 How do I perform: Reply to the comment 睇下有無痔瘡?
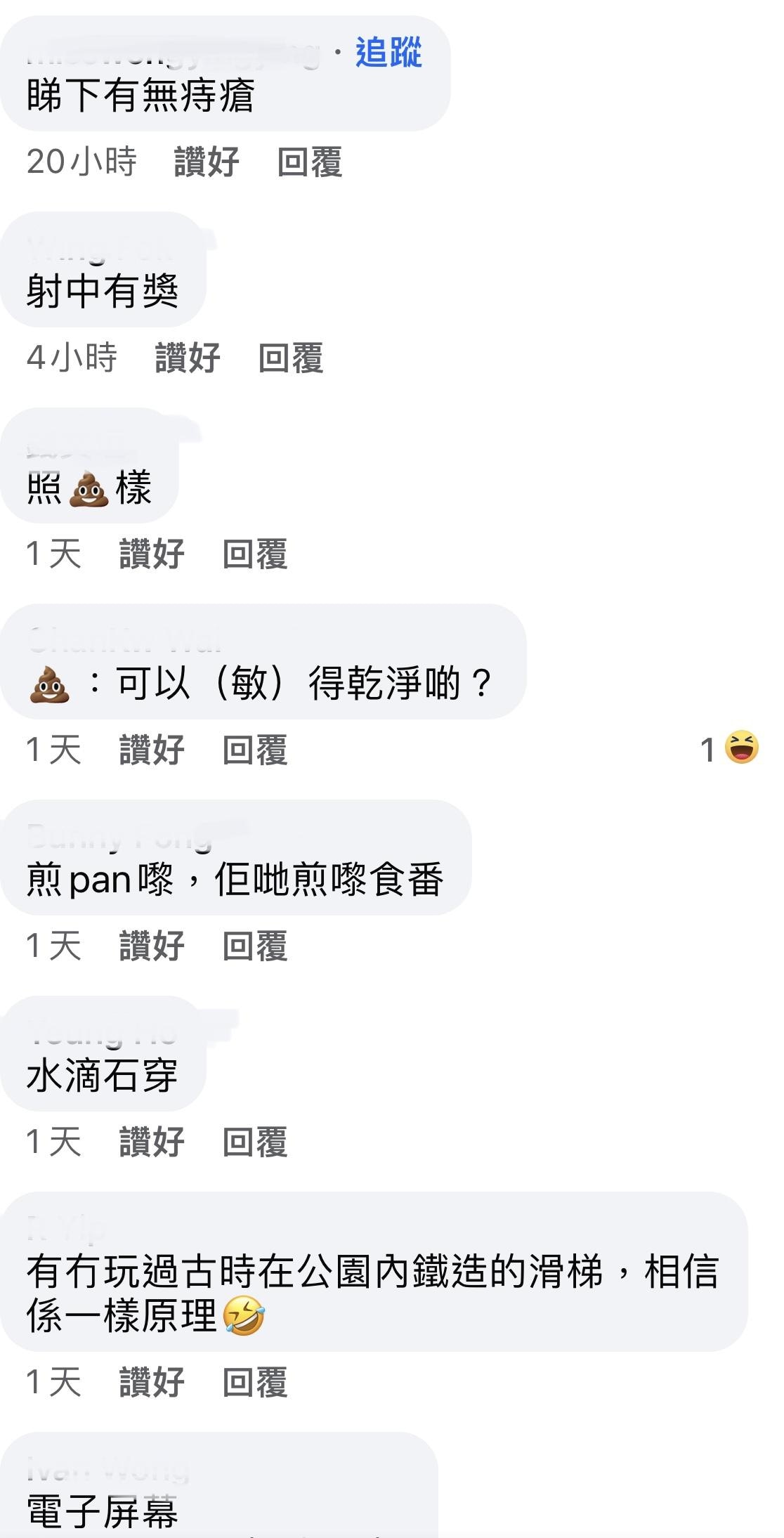point(309,162)
